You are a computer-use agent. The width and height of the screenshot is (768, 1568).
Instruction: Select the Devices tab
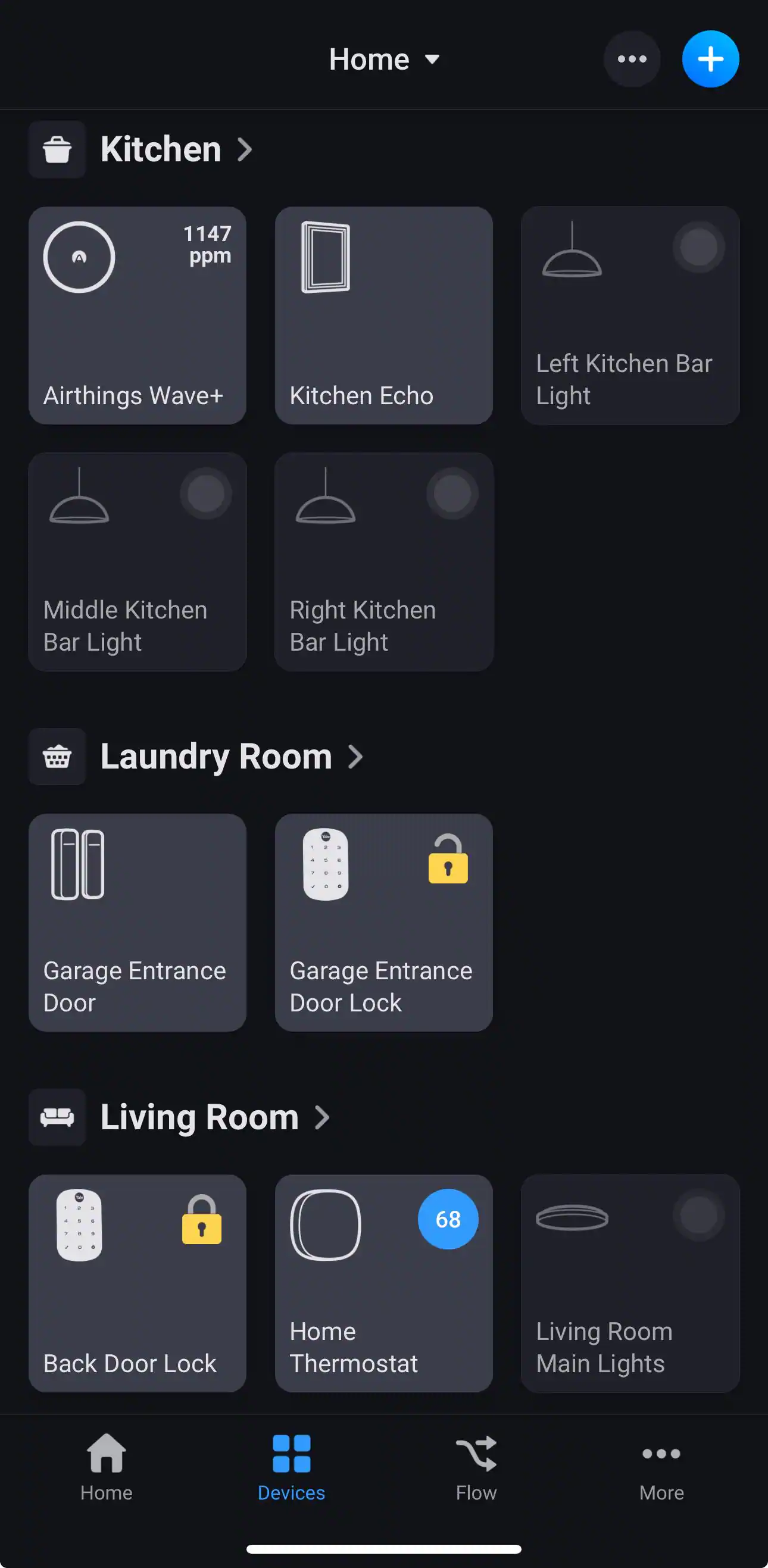pos(291,1467)
